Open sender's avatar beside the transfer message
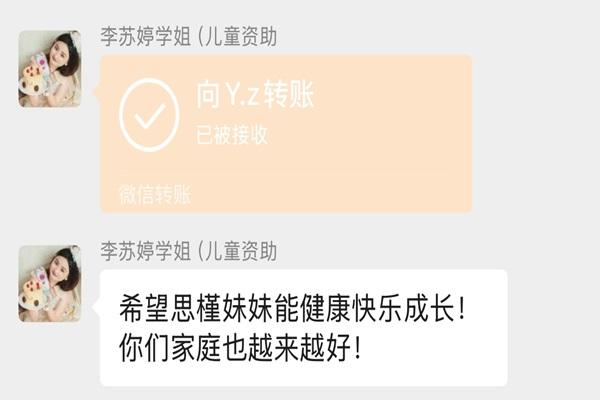The width and height of the screenshot is (600, 400). click(x=49, y=68)
